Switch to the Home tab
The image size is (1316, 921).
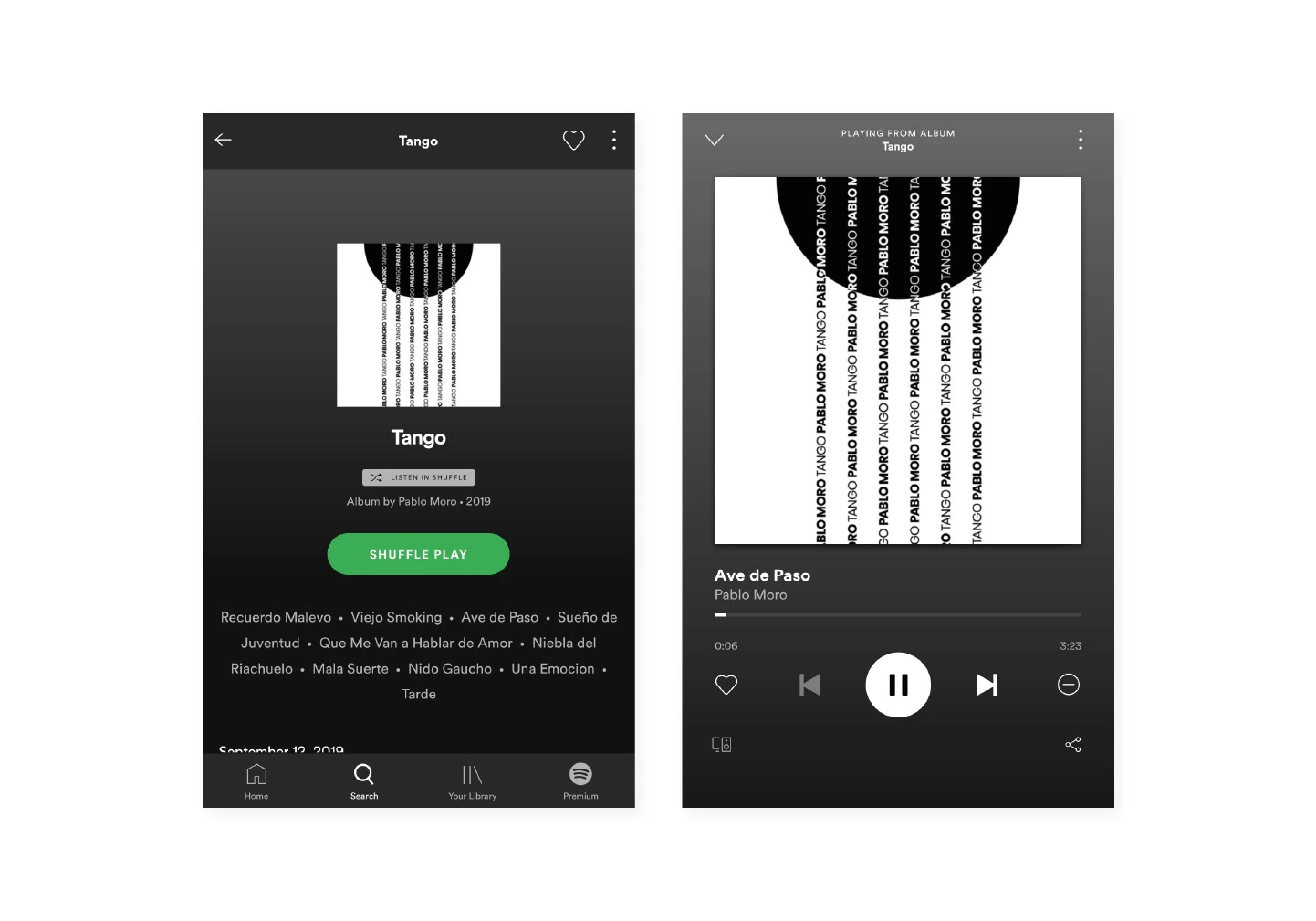point(256,782)
